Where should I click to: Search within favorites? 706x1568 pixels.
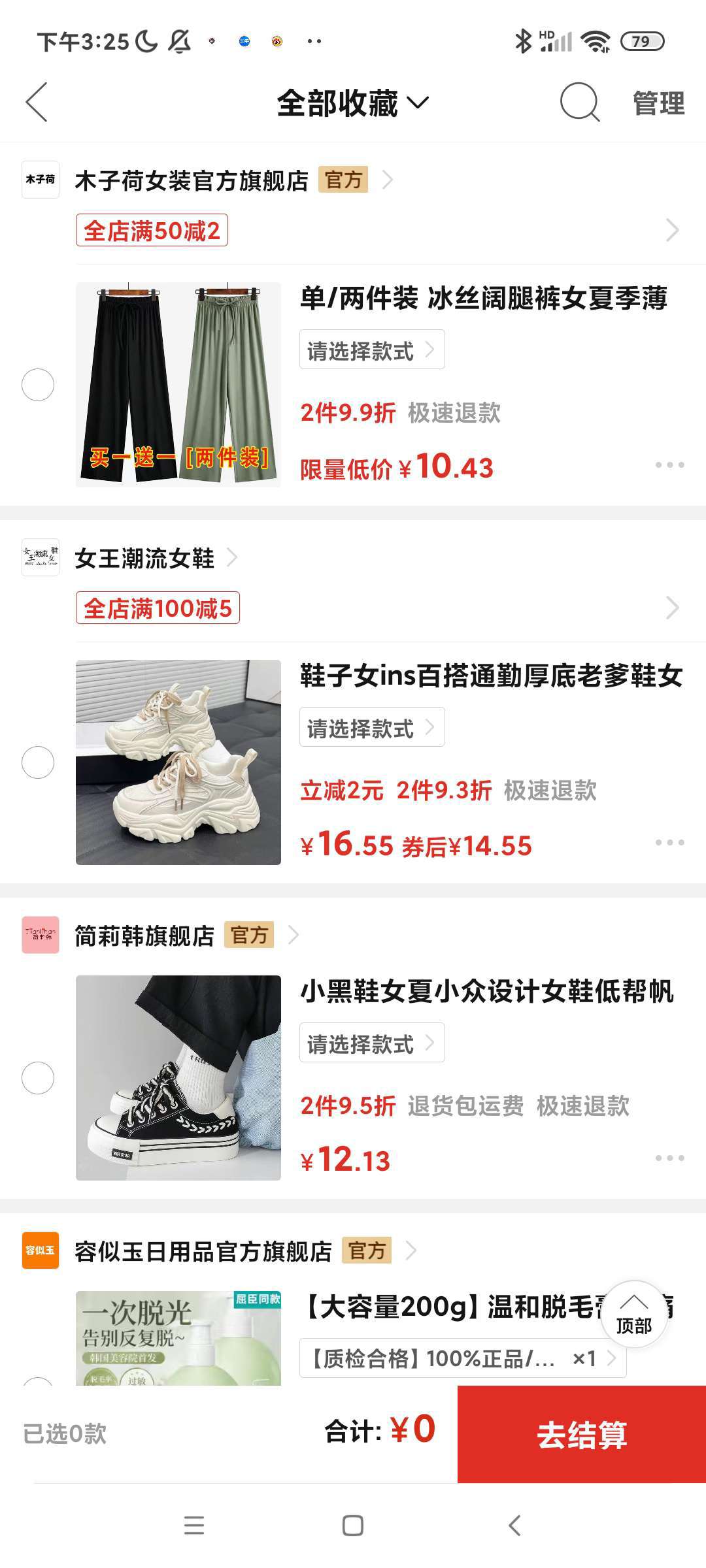(x=579, y=103)
